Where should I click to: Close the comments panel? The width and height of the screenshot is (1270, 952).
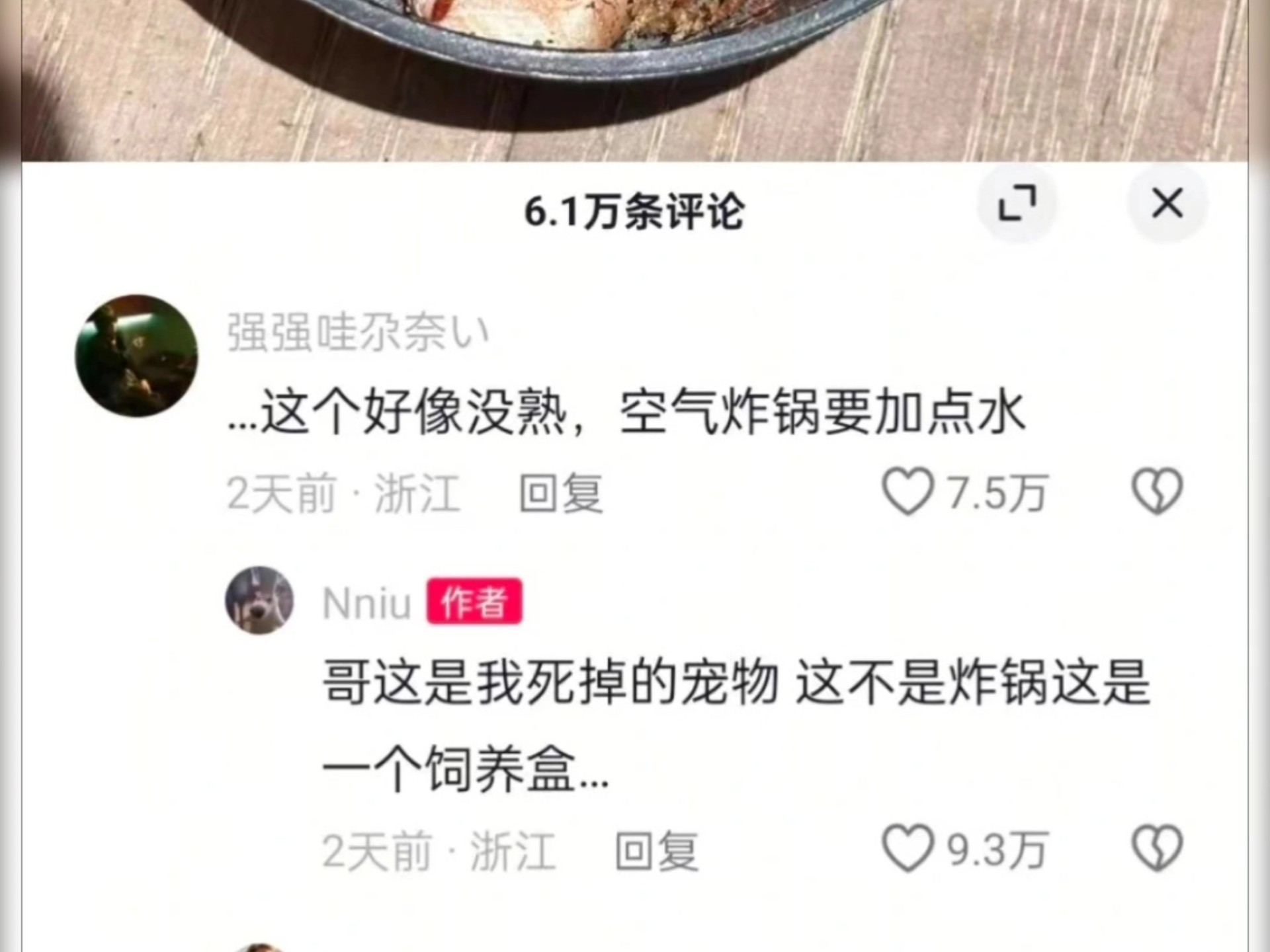(1167, 203)
